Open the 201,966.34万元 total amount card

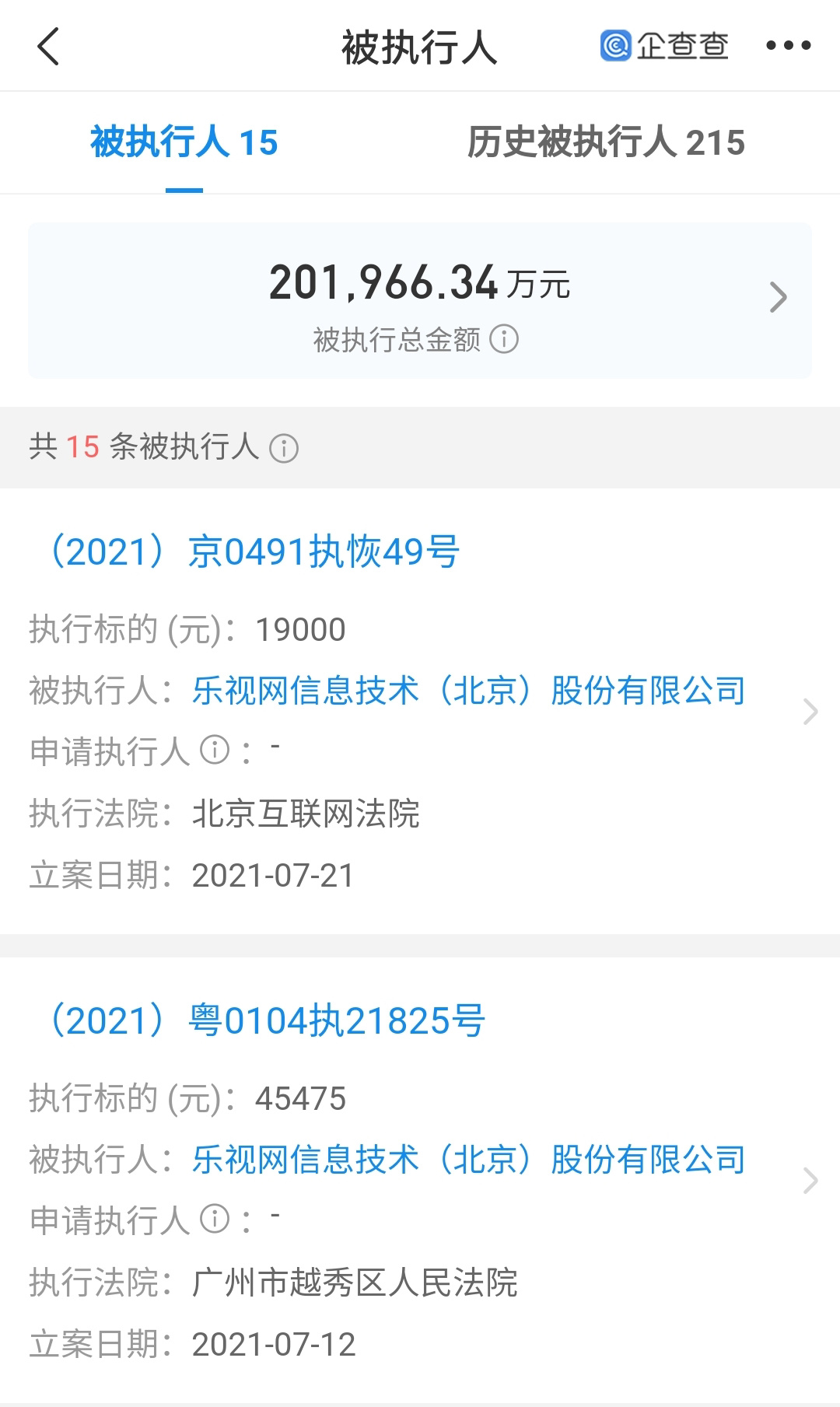[420, 301]
